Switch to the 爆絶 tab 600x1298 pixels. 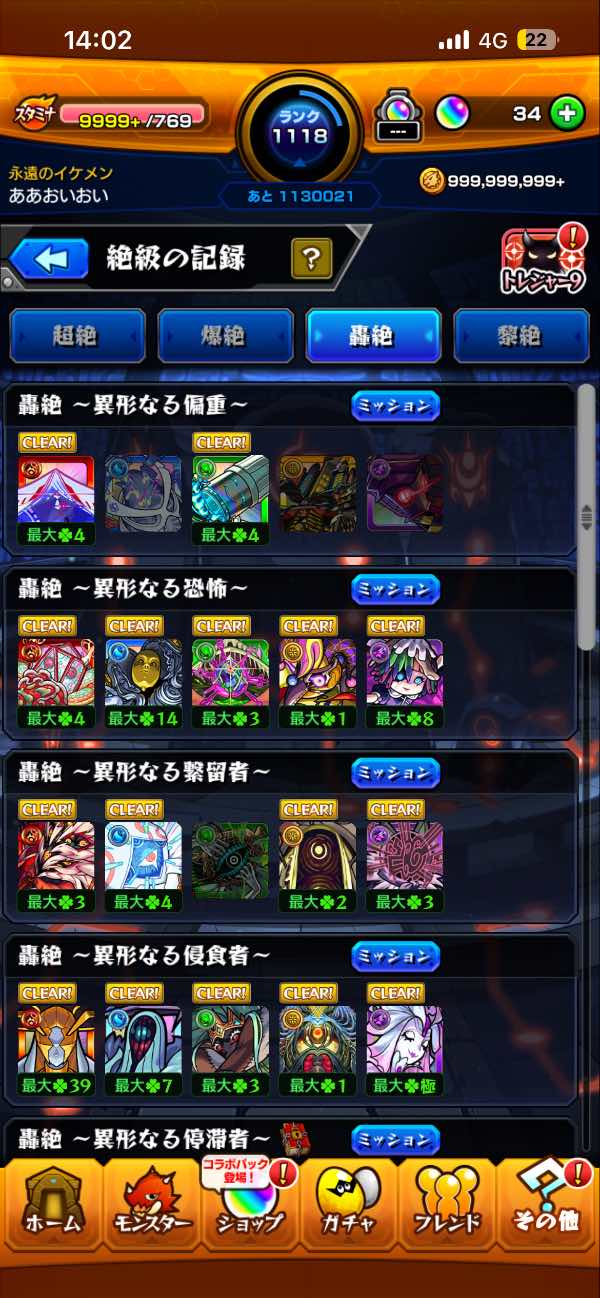pyautogui.click(x=225, y=336)
